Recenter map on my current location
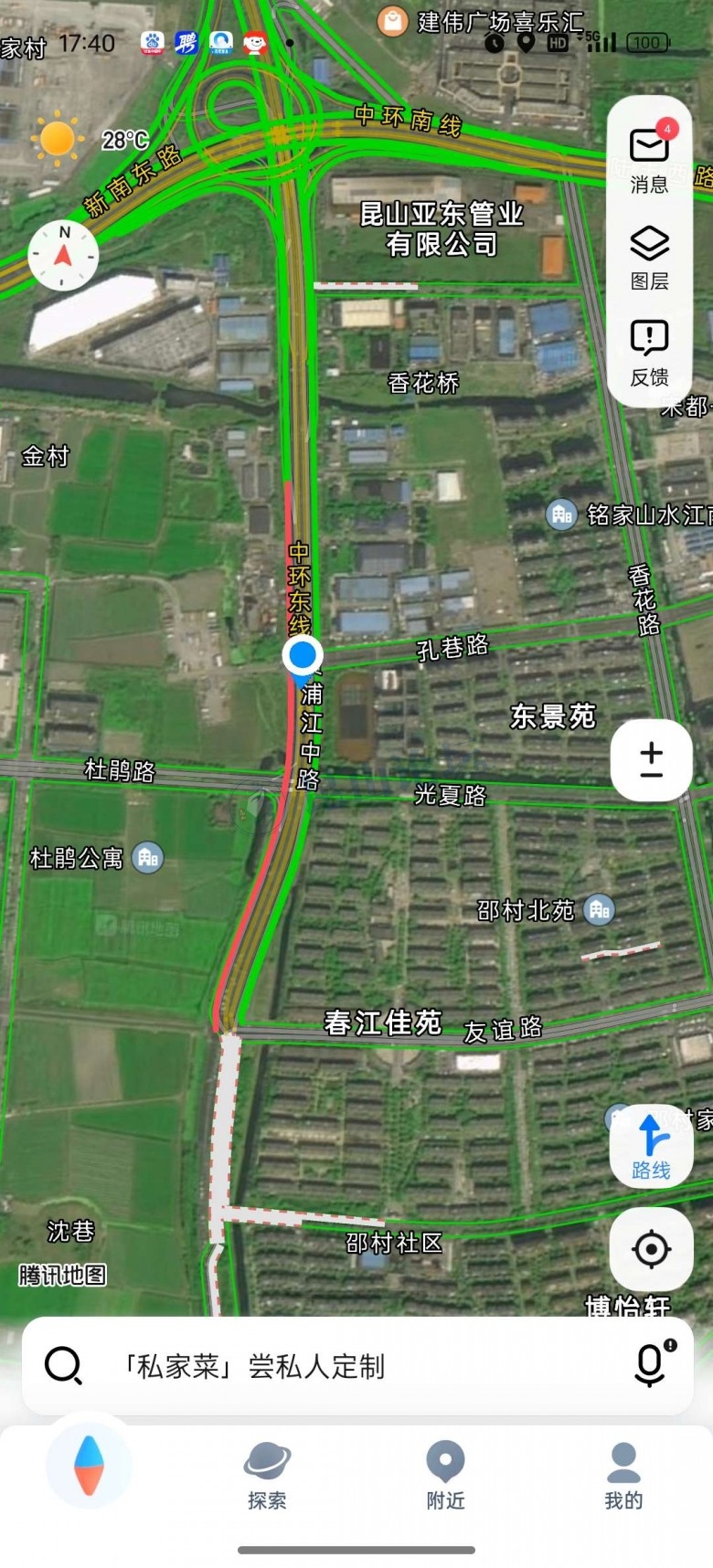This screenshot has width=713, height=1568. click(651, 1249)
